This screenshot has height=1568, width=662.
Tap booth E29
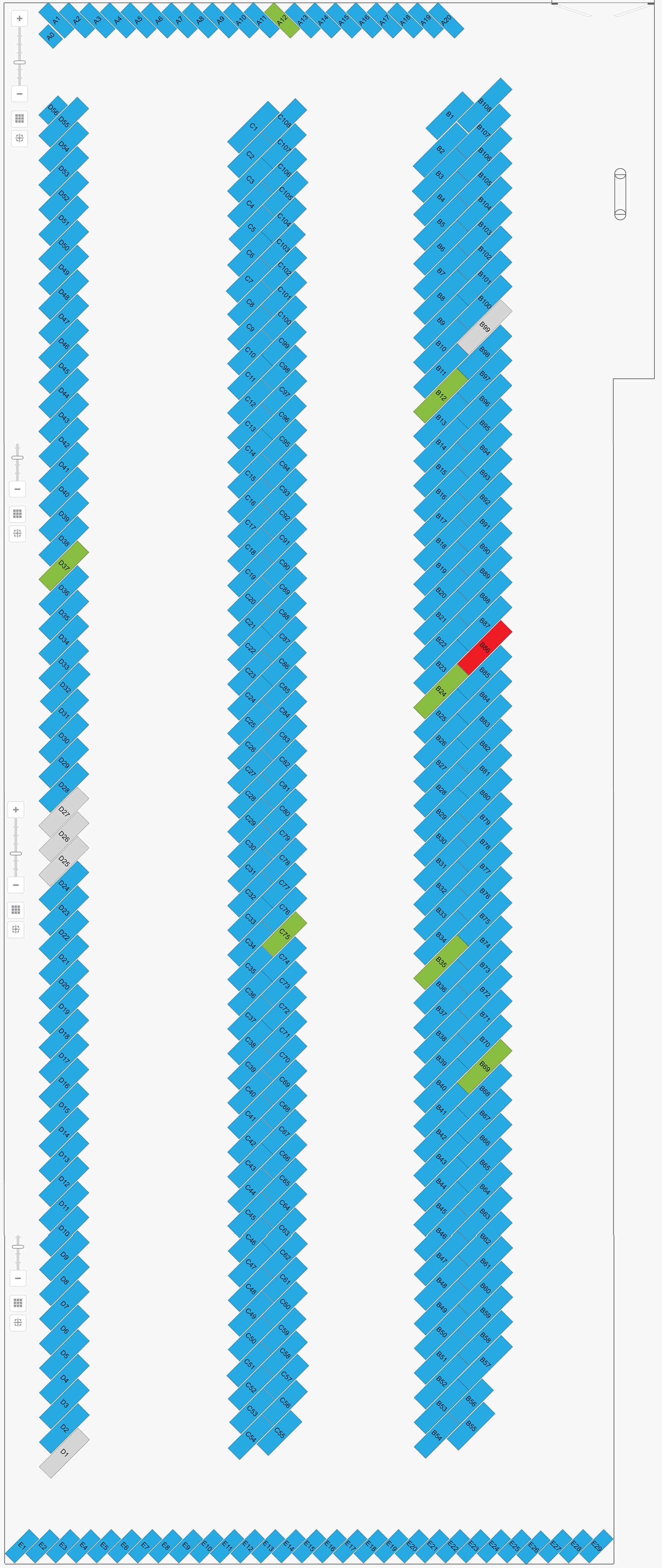597,1546
